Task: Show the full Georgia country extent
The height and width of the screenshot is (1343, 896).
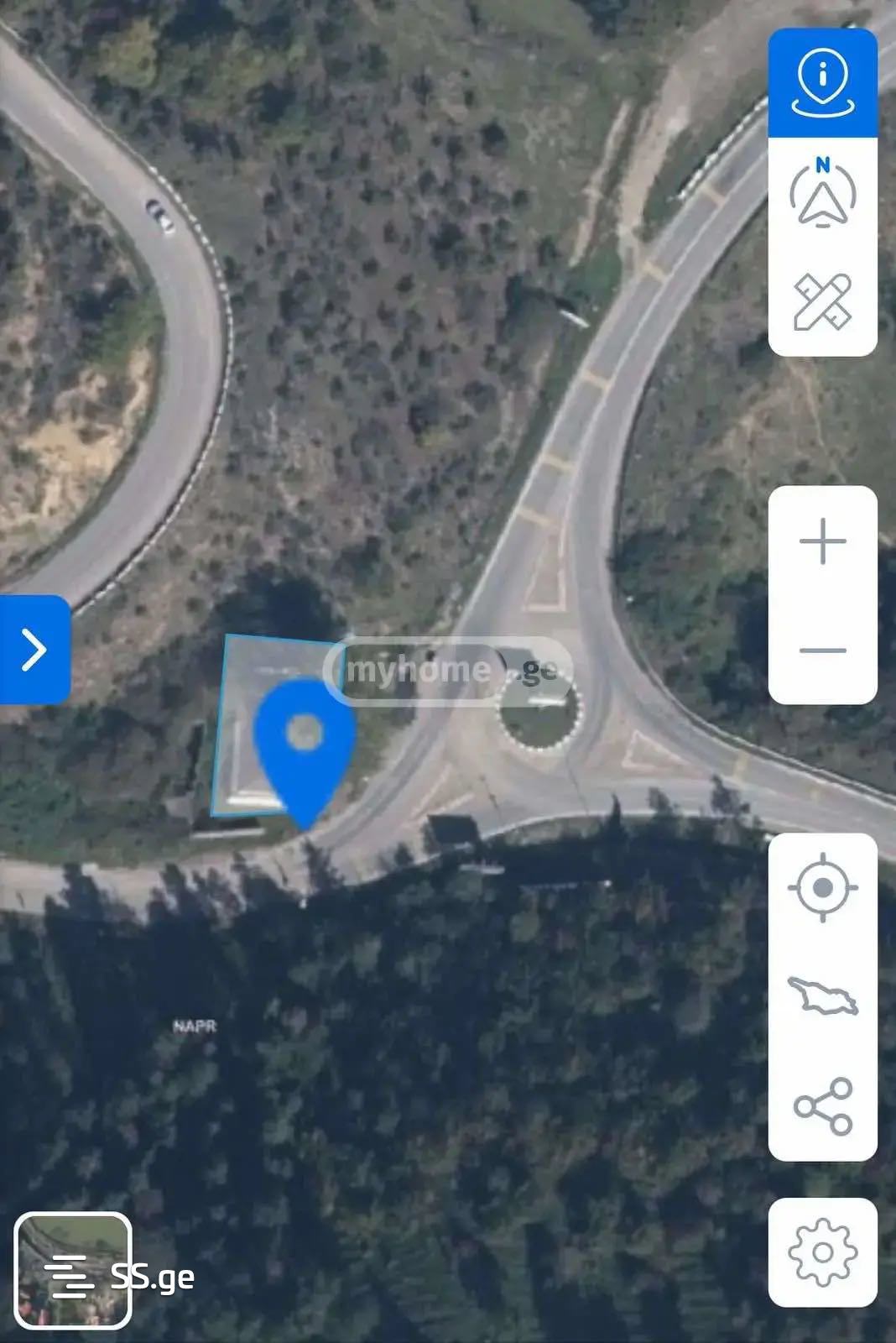Action: (822, 996)
